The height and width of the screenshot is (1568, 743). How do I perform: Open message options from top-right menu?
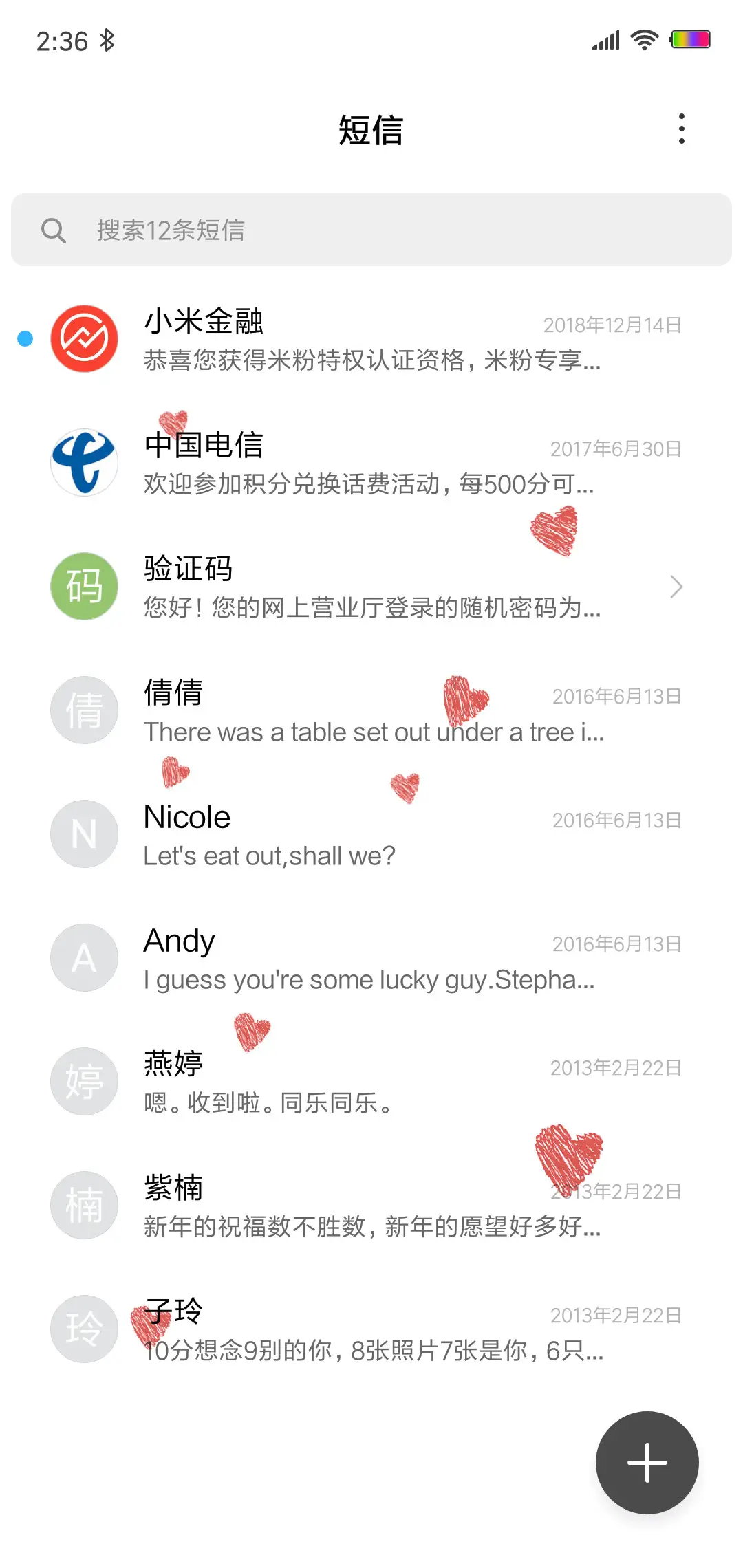click(x=682, y=129)
